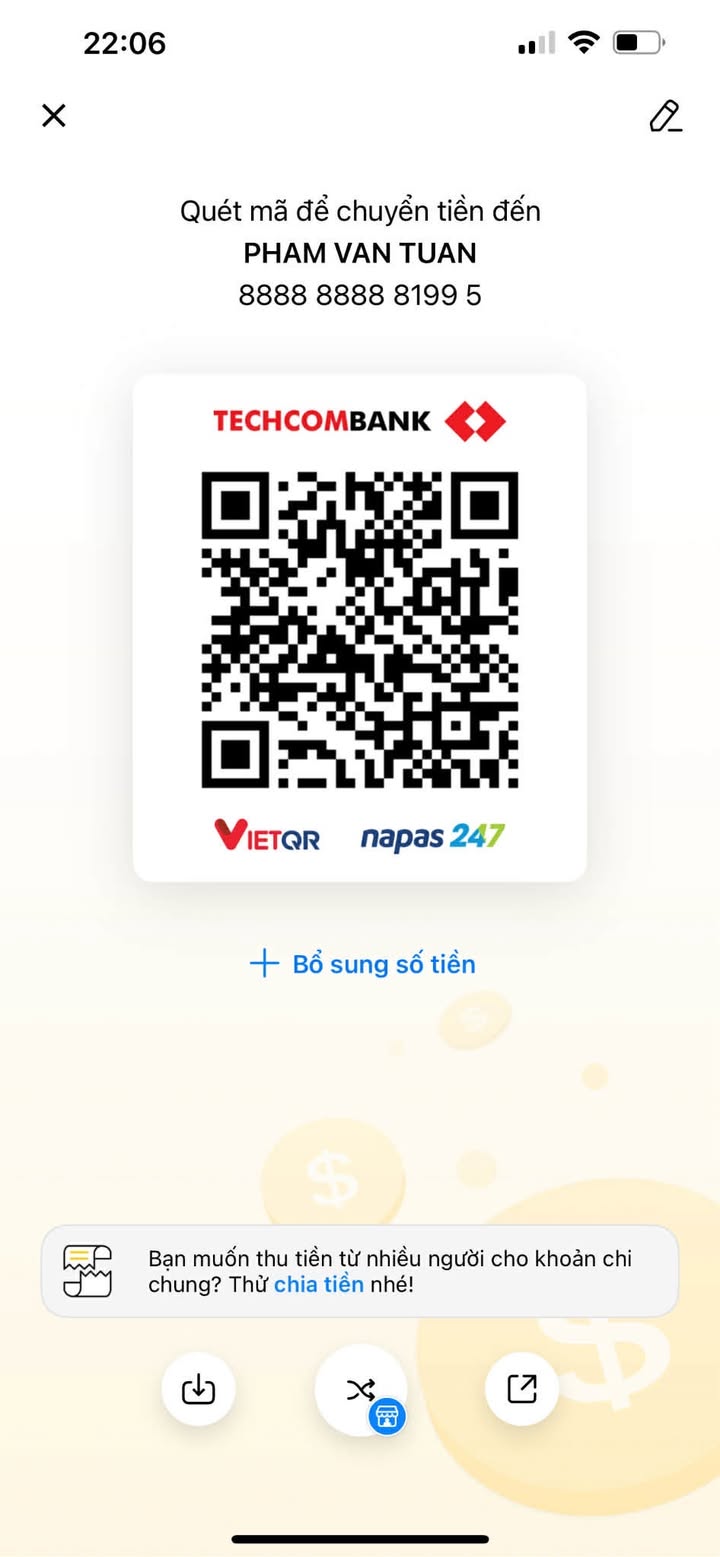The width and height of the screenshot is (720, 1557).
Task: Switch QR type with shuffle button
Action: (x=360, y=1390)
